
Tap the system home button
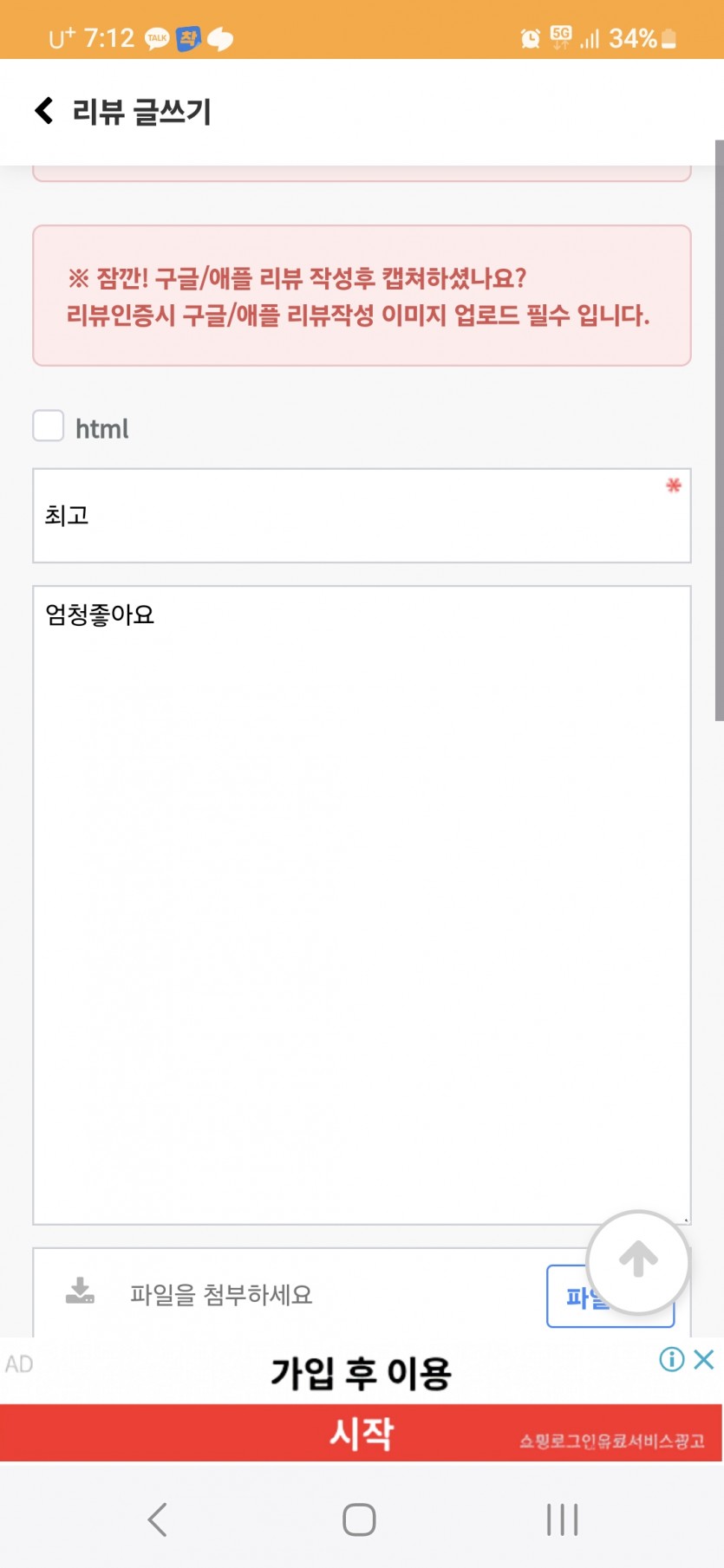pyautogui.click(x=359, y=1519)
